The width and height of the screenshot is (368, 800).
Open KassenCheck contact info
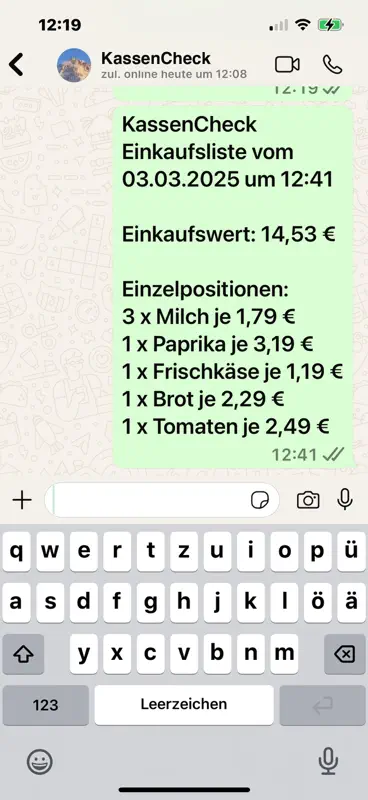click(156, 65)
